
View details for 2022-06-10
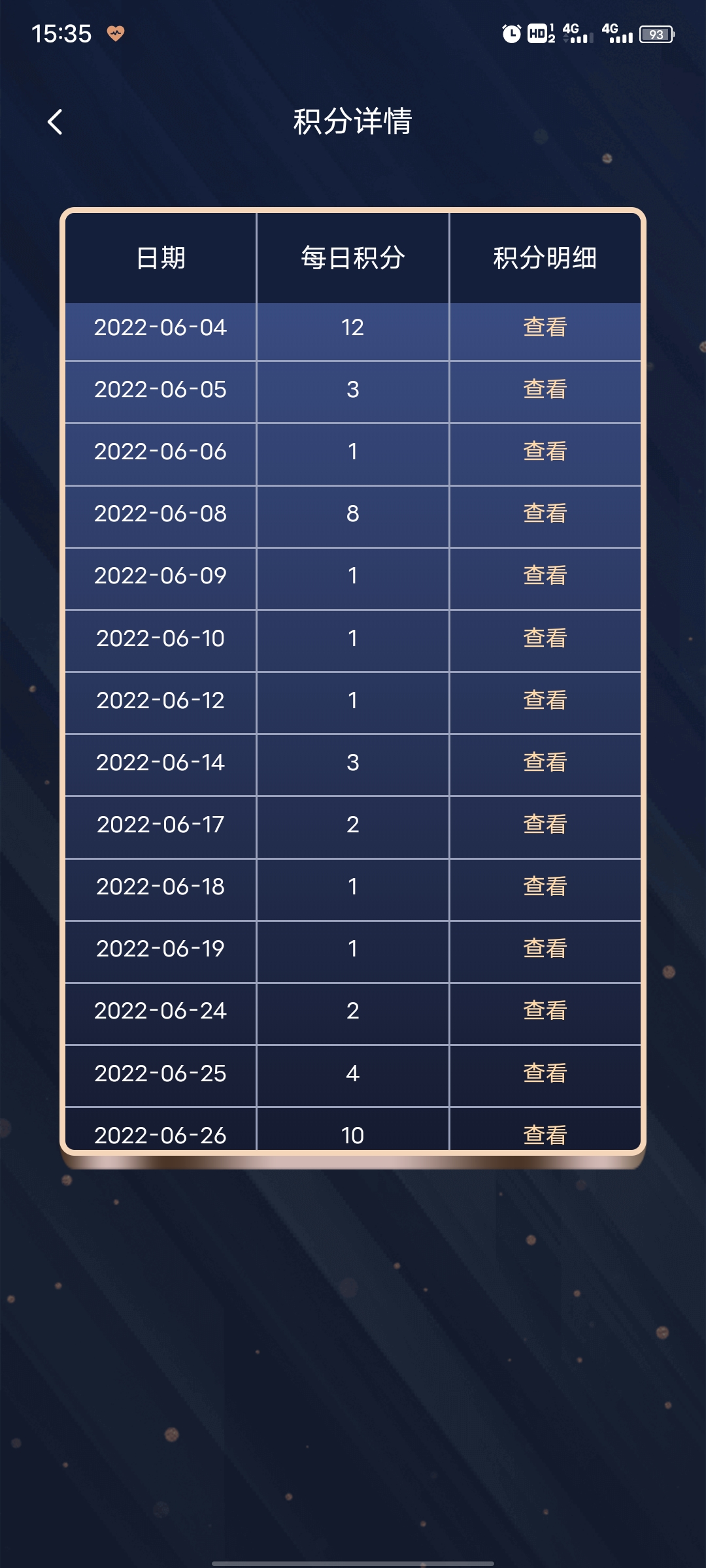[x=545, y=638]
